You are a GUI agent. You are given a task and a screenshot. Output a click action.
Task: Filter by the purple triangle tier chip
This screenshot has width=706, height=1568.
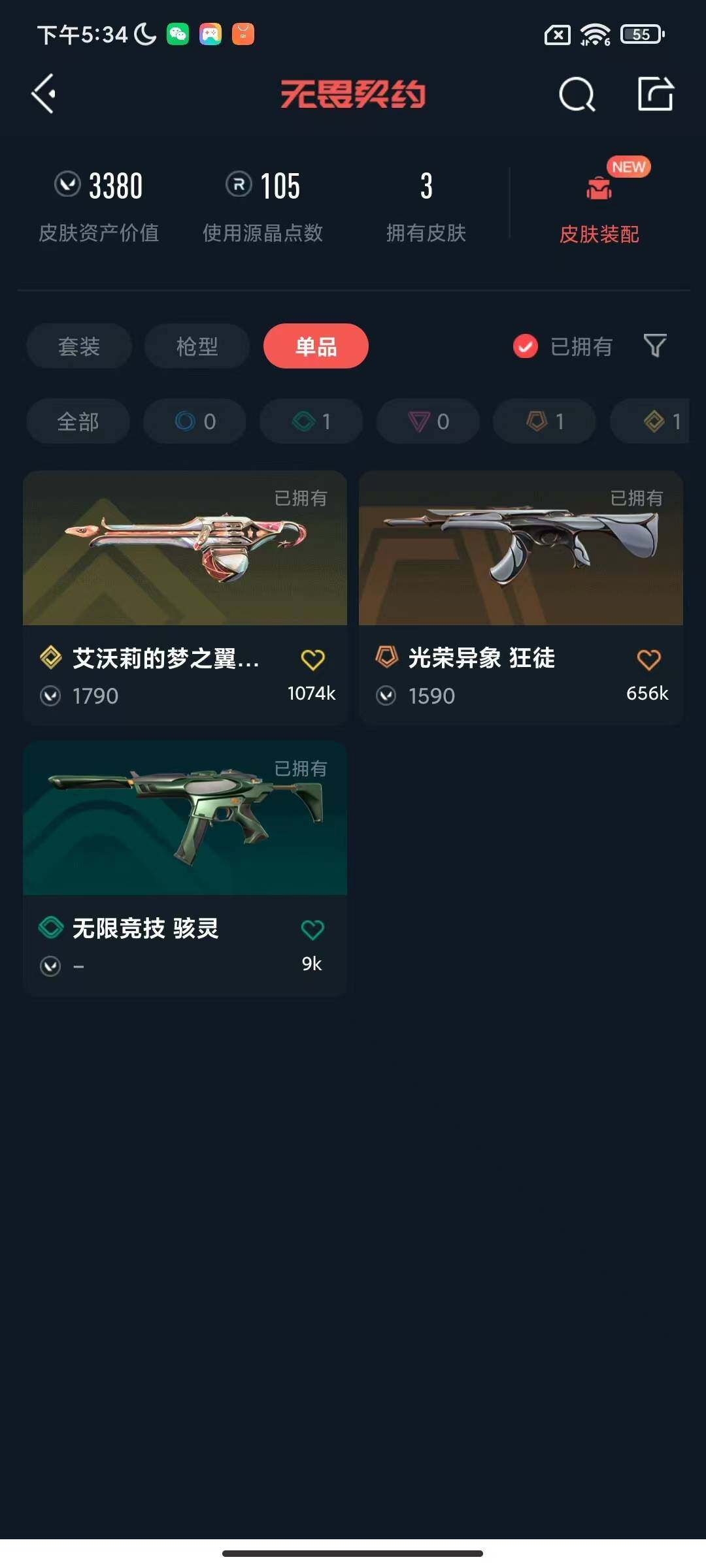tap(428, 421)
